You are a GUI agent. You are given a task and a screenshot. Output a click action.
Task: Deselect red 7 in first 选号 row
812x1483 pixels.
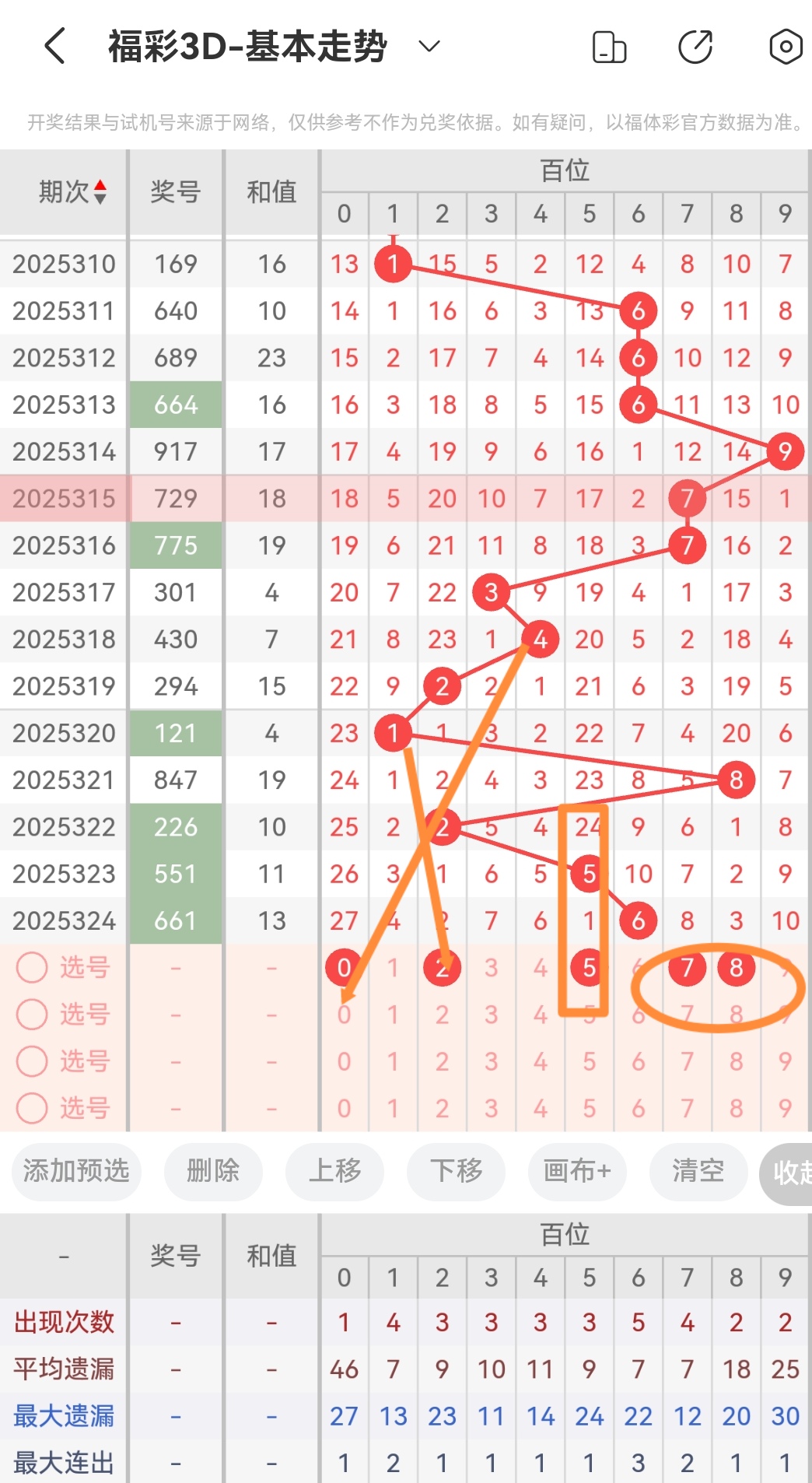pyautogui.click(x=687, y=967)
